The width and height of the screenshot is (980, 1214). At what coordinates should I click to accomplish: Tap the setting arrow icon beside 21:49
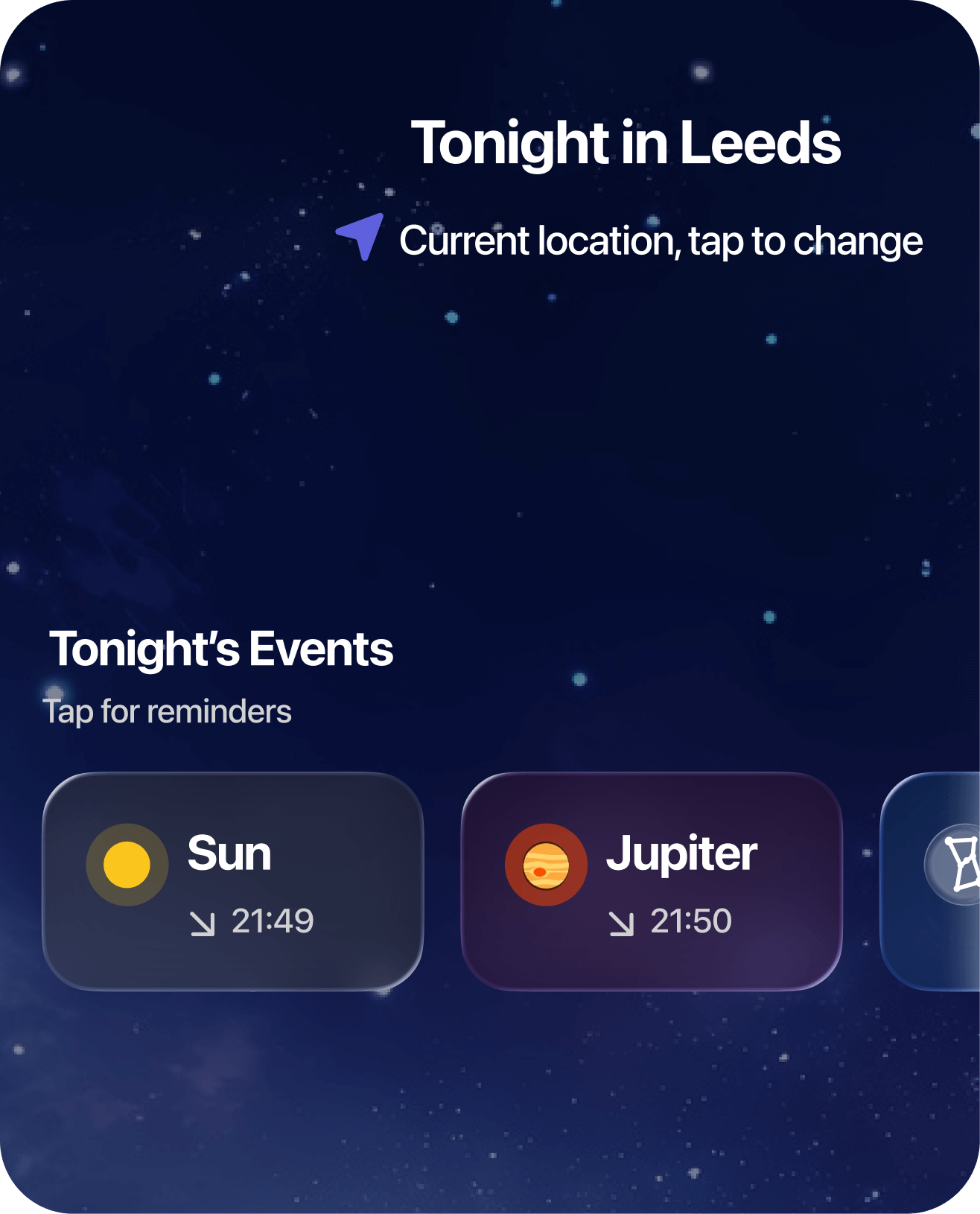click(204, 922)
